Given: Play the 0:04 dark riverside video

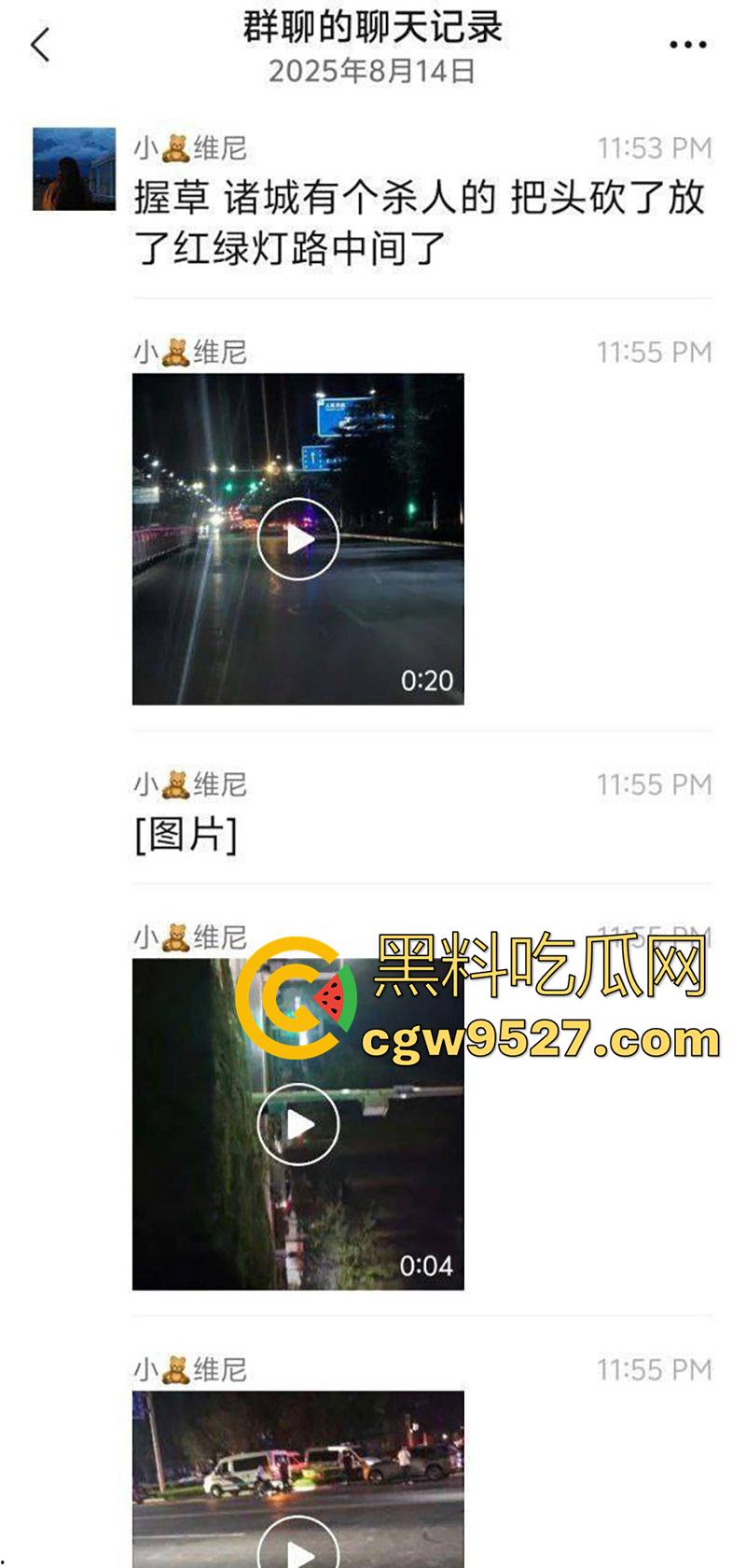Looking at the screenshot, I should (298, 1125).
